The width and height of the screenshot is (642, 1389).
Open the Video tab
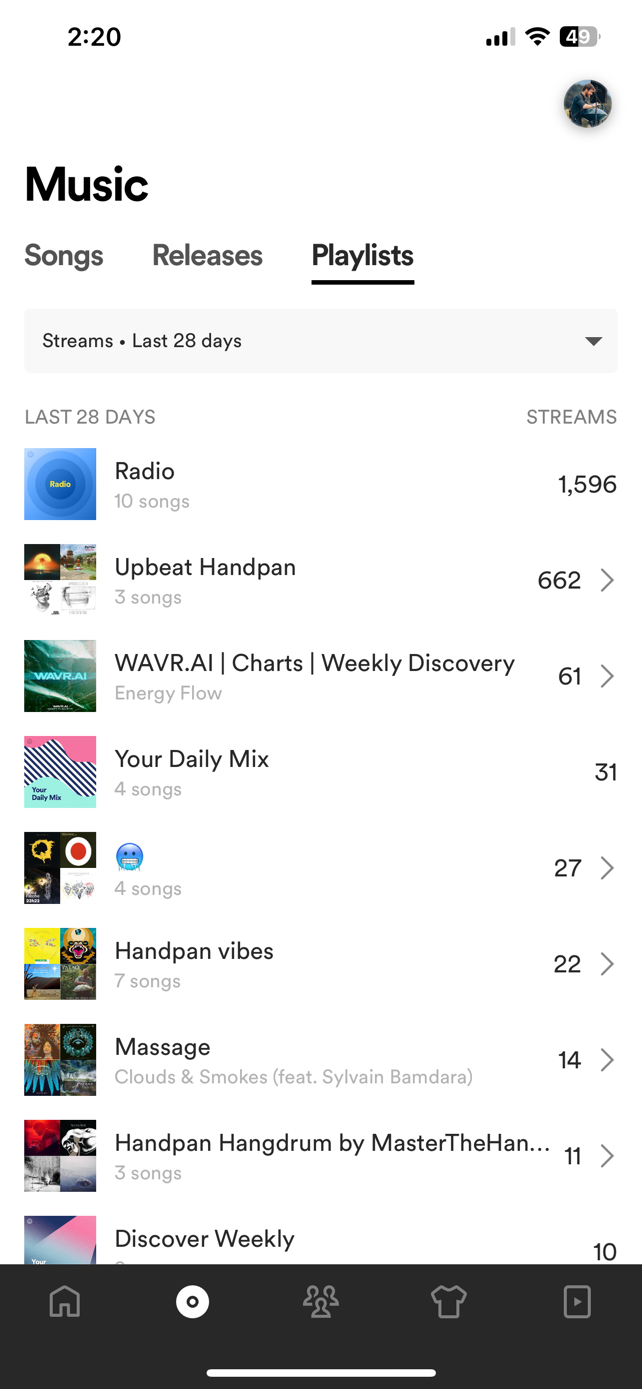tap(577, 1302)
